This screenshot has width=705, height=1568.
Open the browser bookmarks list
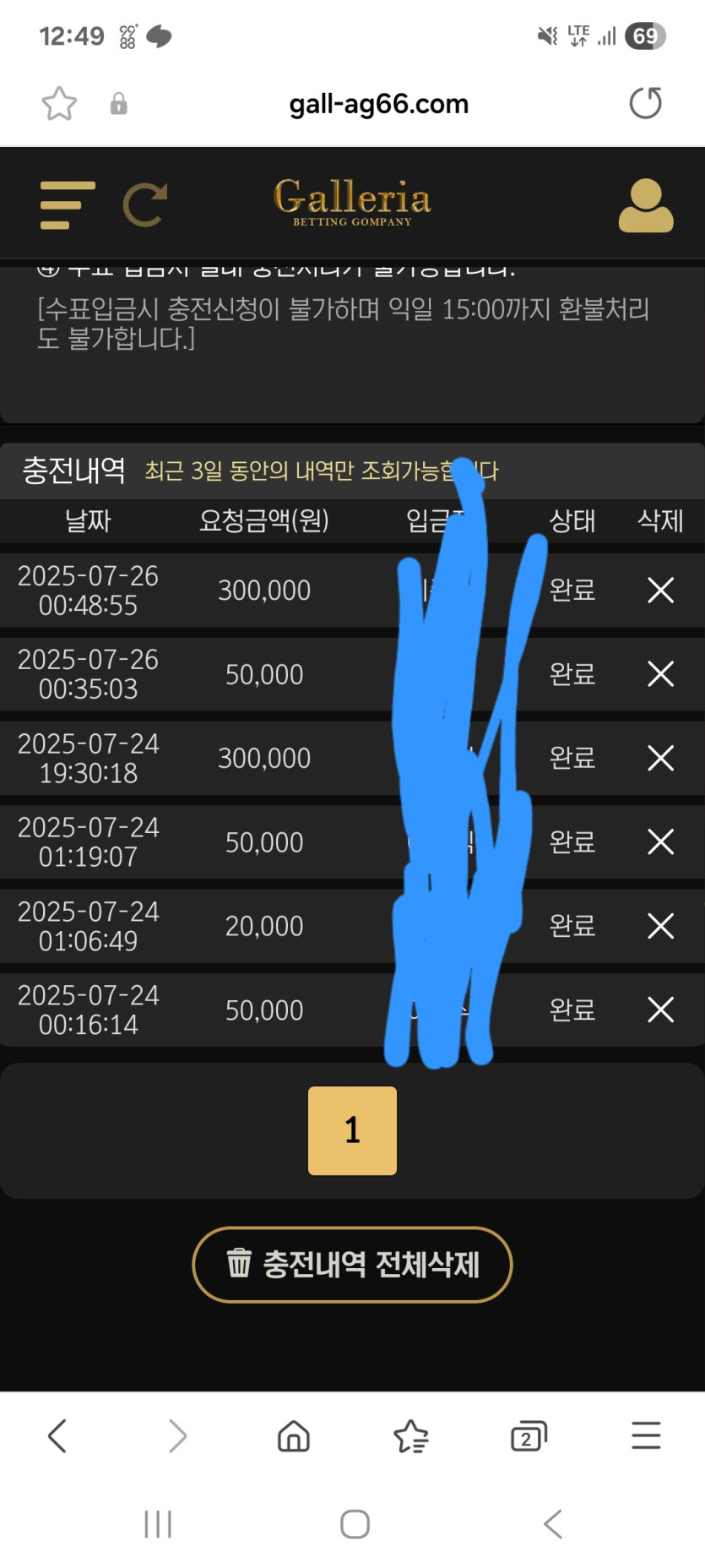click(411, 1435)
